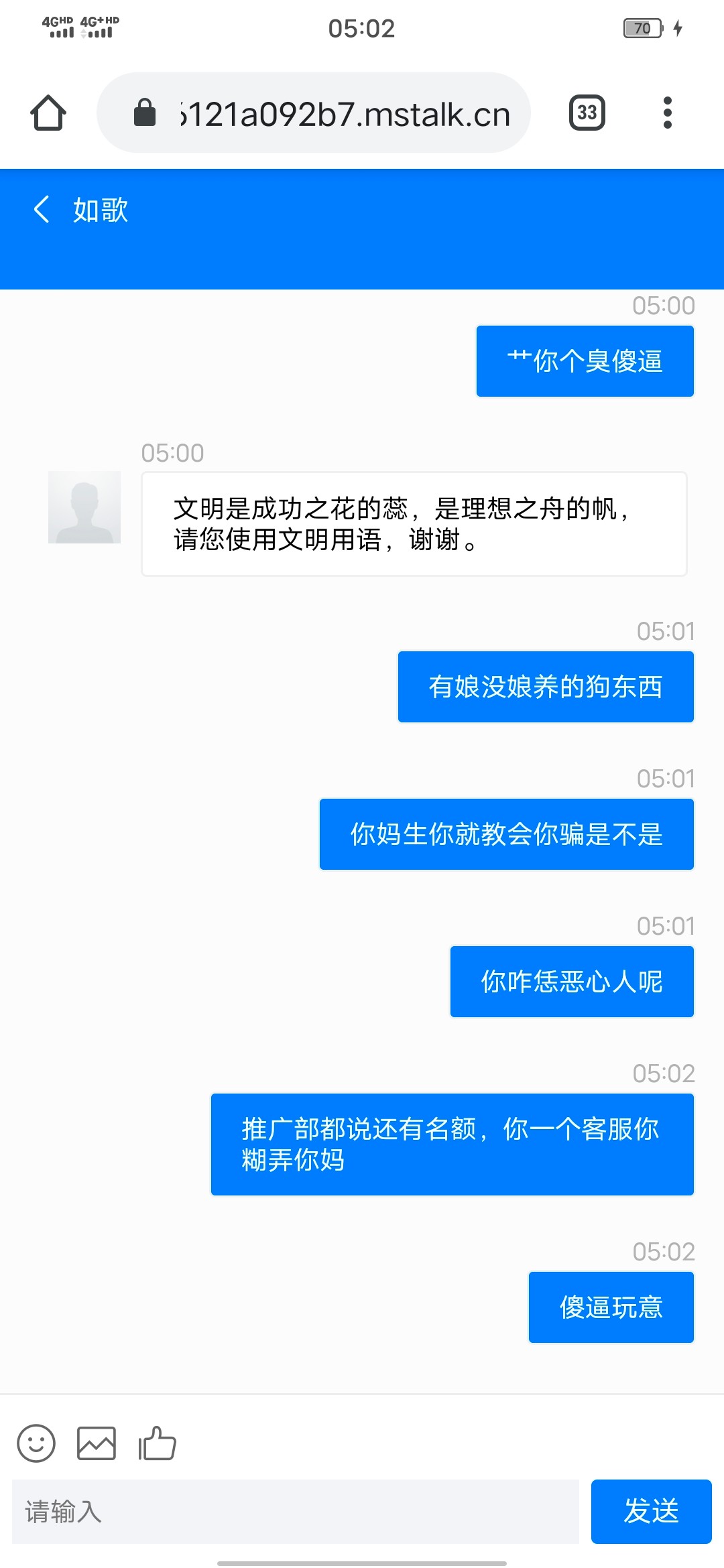724x1568 pixels.
Task: Tap the thumbs-up rating icon
Action: tap(157, 1443)
